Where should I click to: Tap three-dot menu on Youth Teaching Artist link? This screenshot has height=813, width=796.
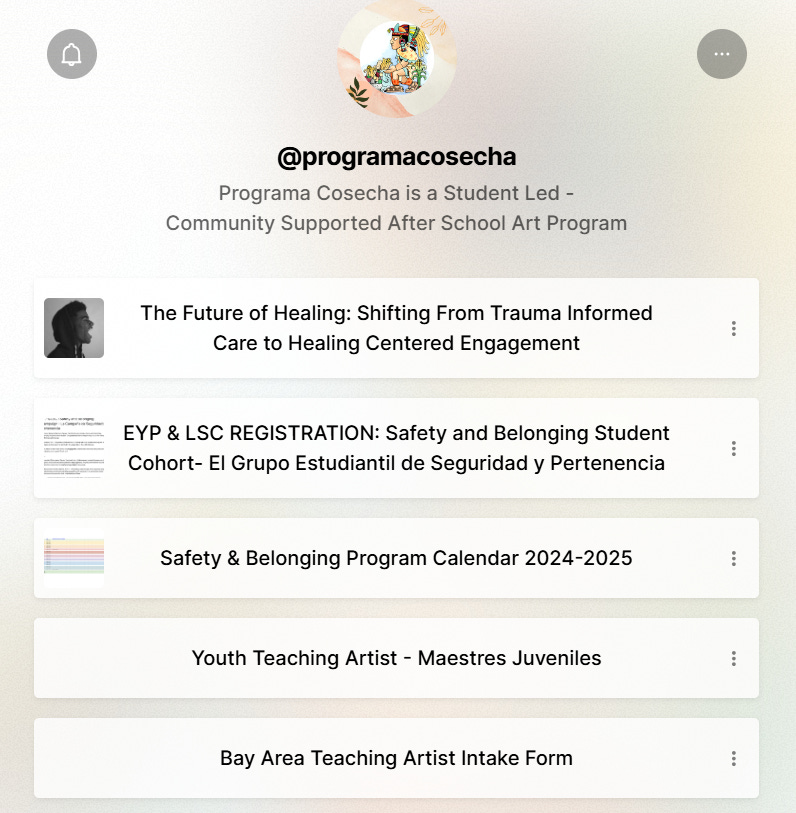click(x=733, y=658)
